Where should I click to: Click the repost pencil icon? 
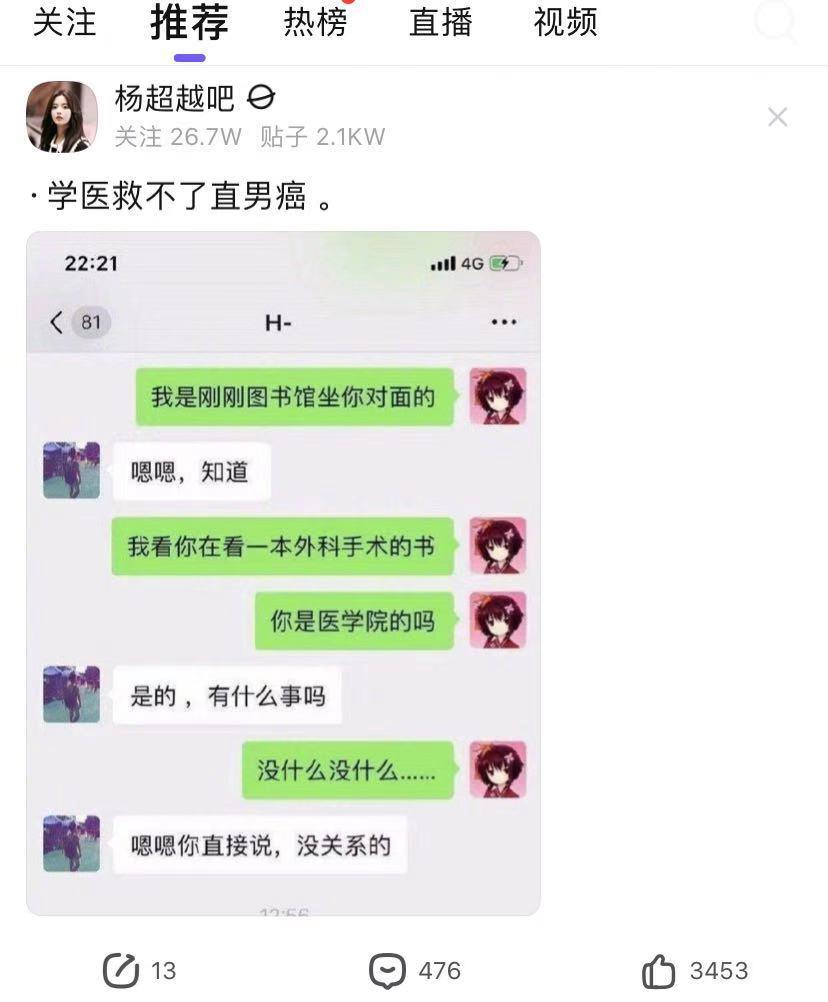120,969
